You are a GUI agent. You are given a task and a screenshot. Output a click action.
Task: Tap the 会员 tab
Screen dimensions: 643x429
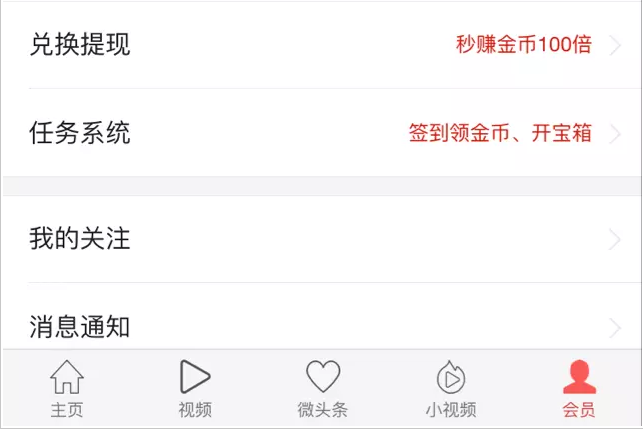point(578,389)
